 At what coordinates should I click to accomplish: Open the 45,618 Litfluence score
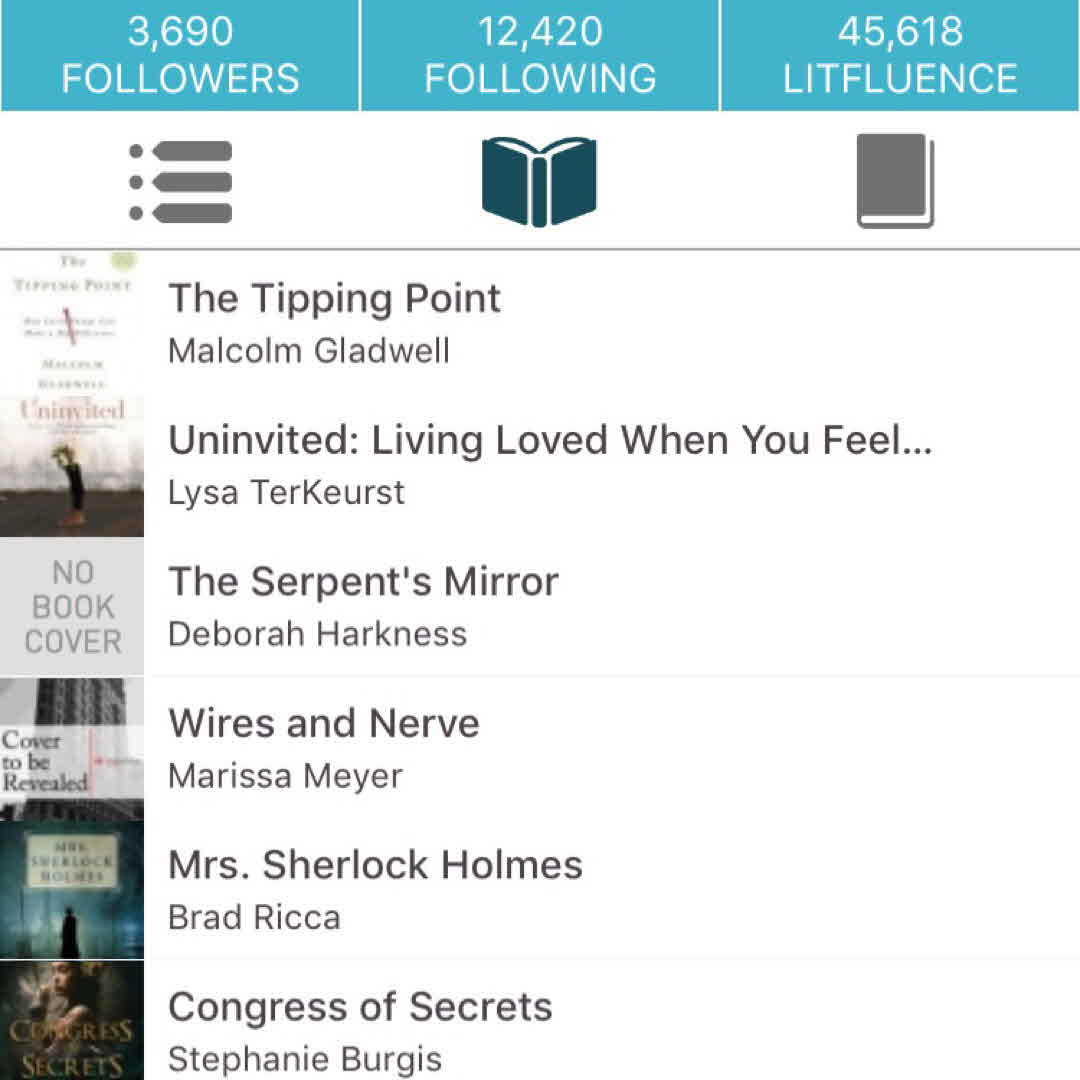(x=900, y=55)
